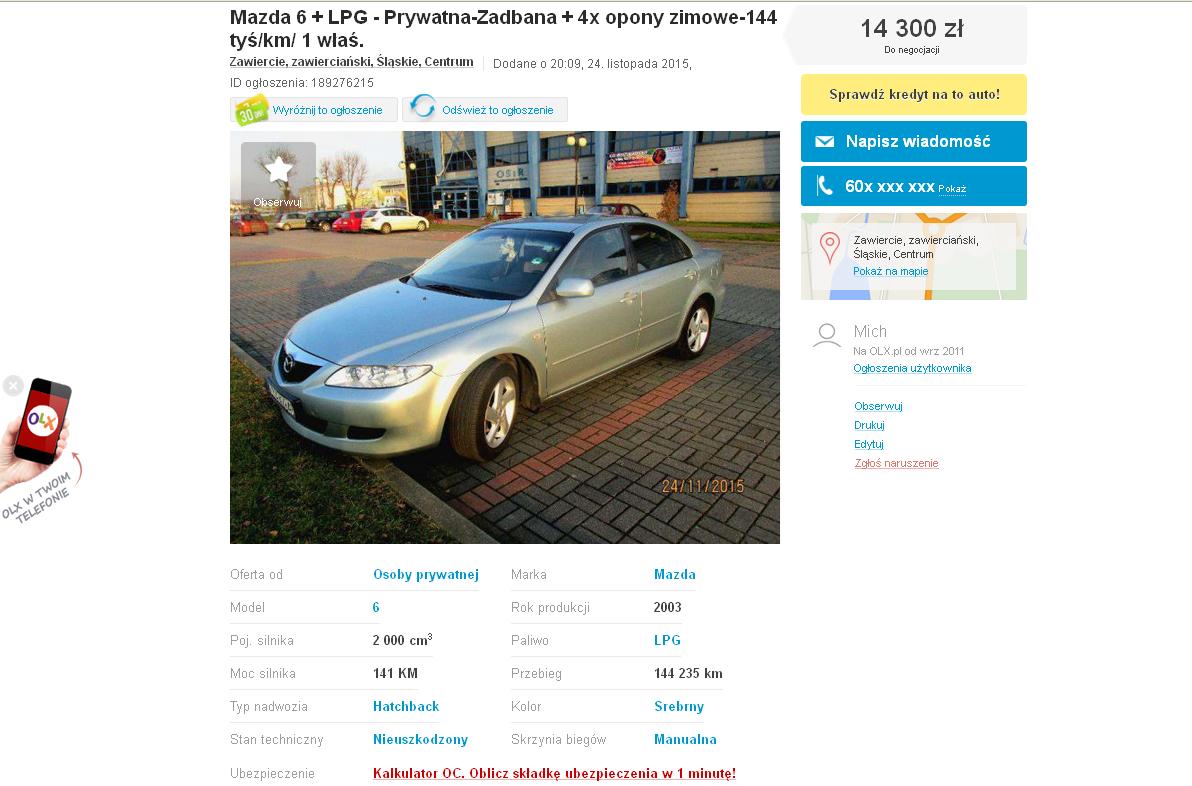Open Sprawdź kredyt na to auto

[913, 95]
